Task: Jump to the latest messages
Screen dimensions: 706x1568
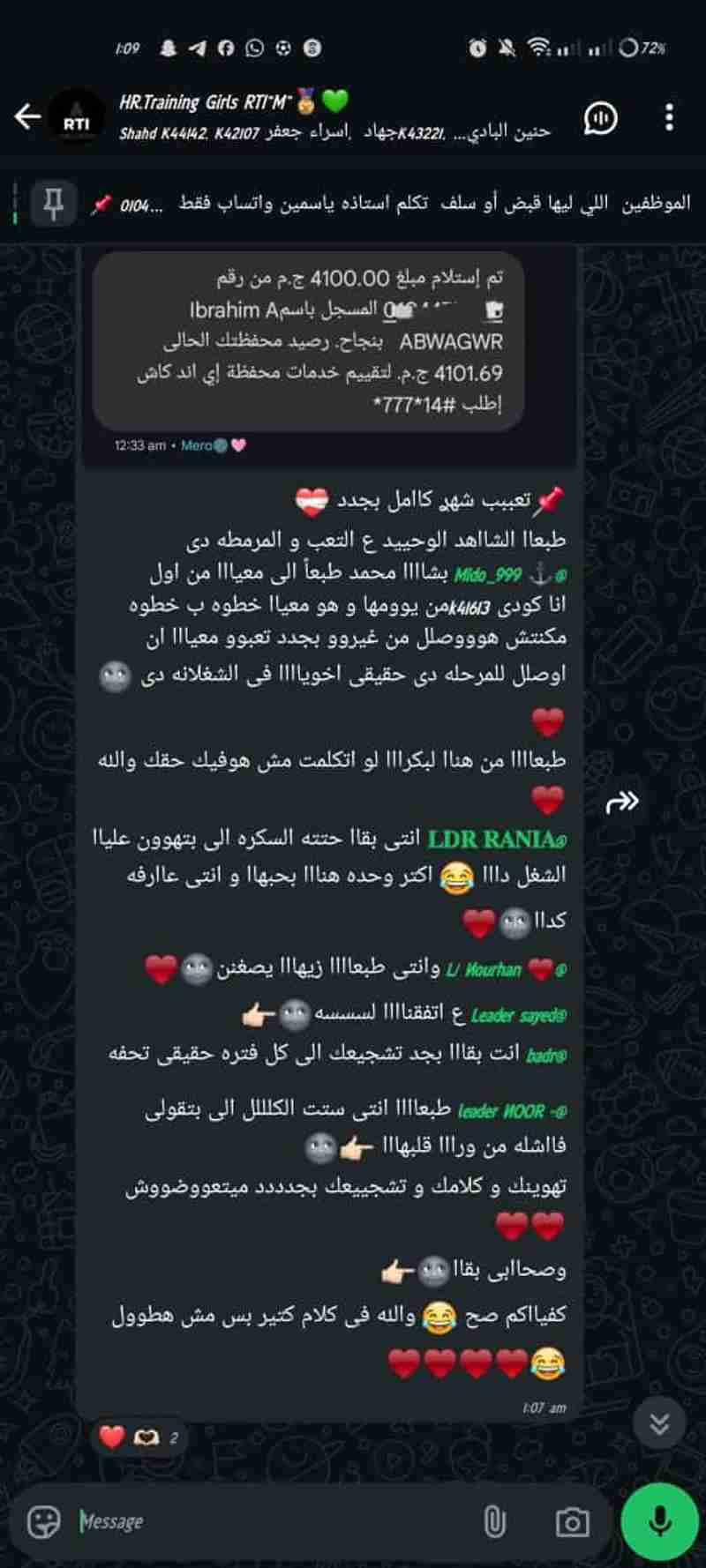Action: [x=659, y=1424]
